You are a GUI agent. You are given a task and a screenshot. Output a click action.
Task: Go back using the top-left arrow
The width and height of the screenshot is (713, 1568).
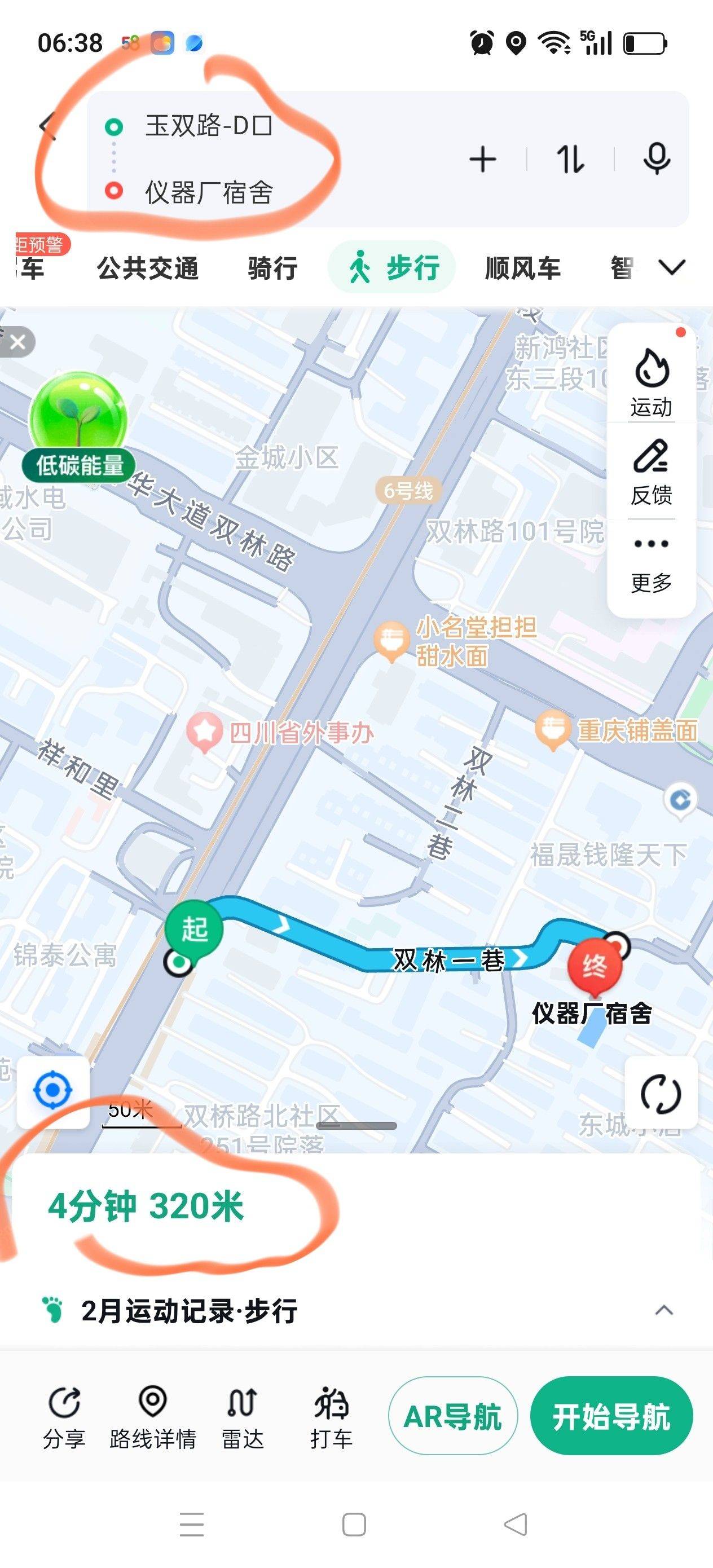click(47, 126)
